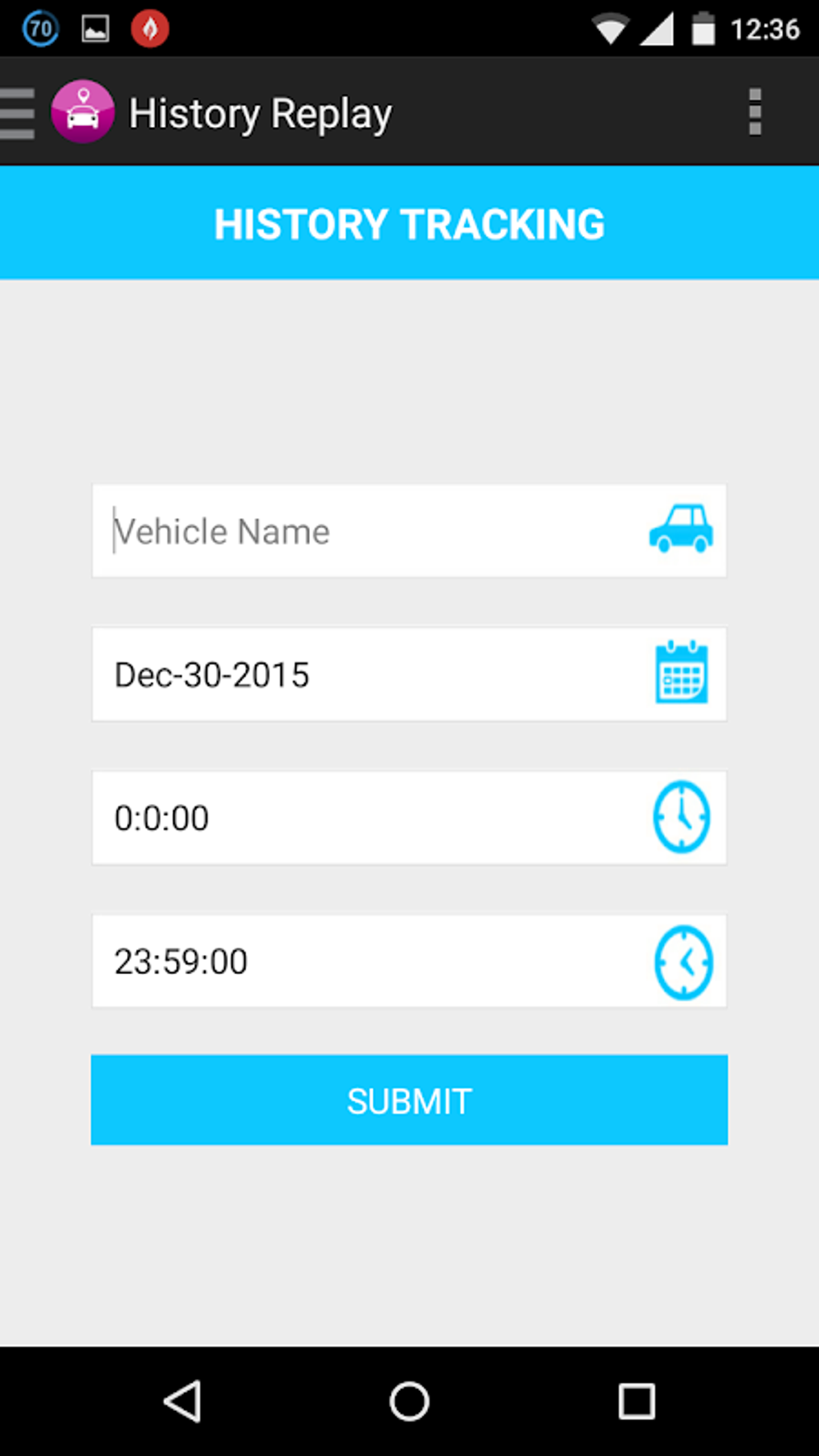Go back using the system back button
819x1456 pixels.
click(x=183, y=1401)
